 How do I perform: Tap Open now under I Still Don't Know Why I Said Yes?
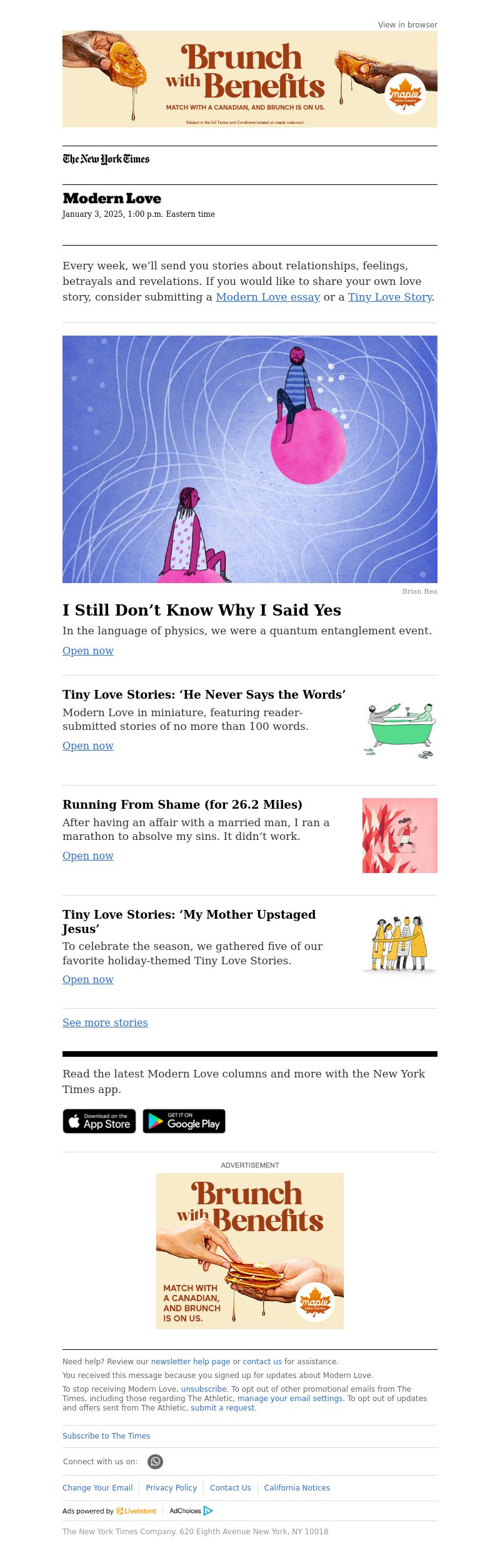(88, 651)
